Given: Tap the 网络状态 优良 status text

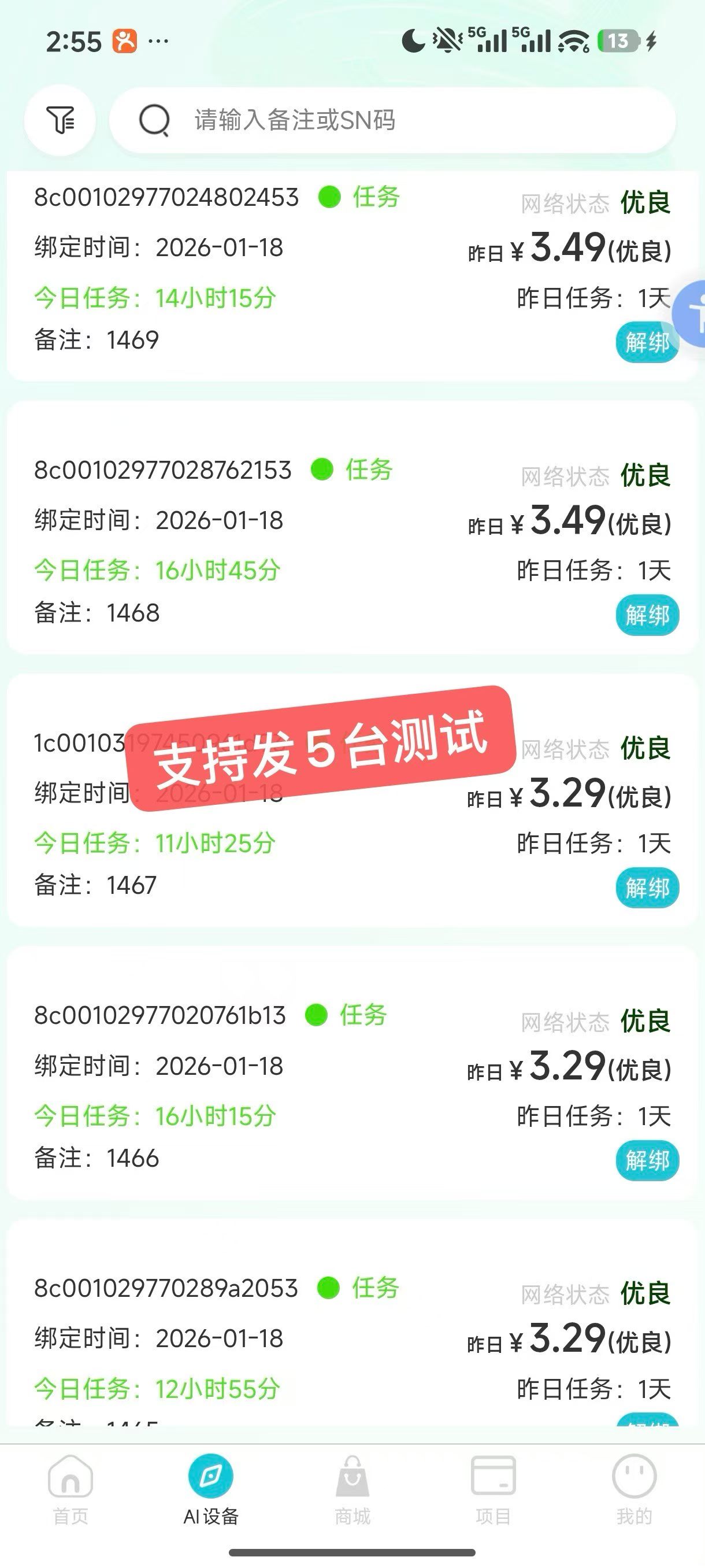Looking at the screenshot, I should (x=593, y=203).
